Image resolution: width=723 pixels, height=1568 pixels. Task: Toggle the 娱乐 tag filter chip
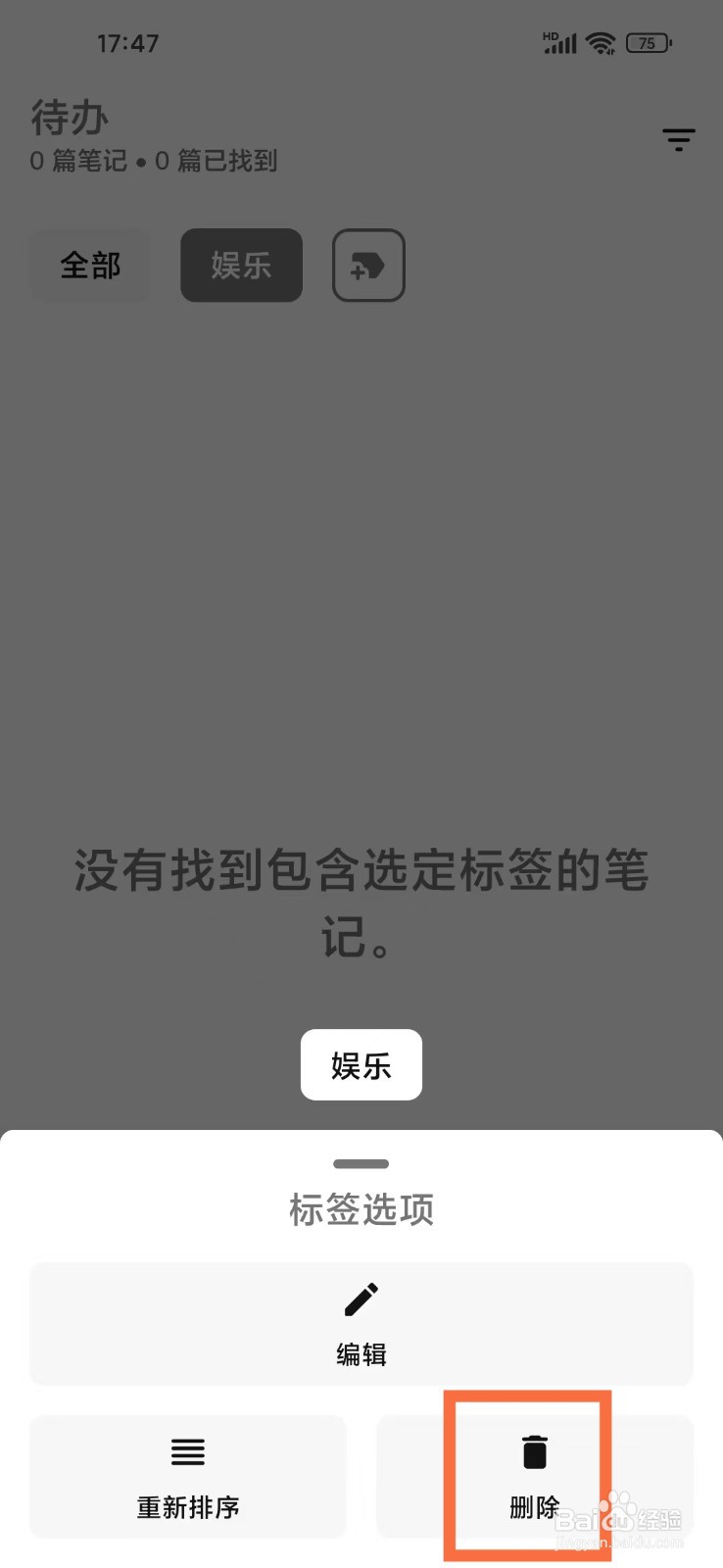point(241,265)
